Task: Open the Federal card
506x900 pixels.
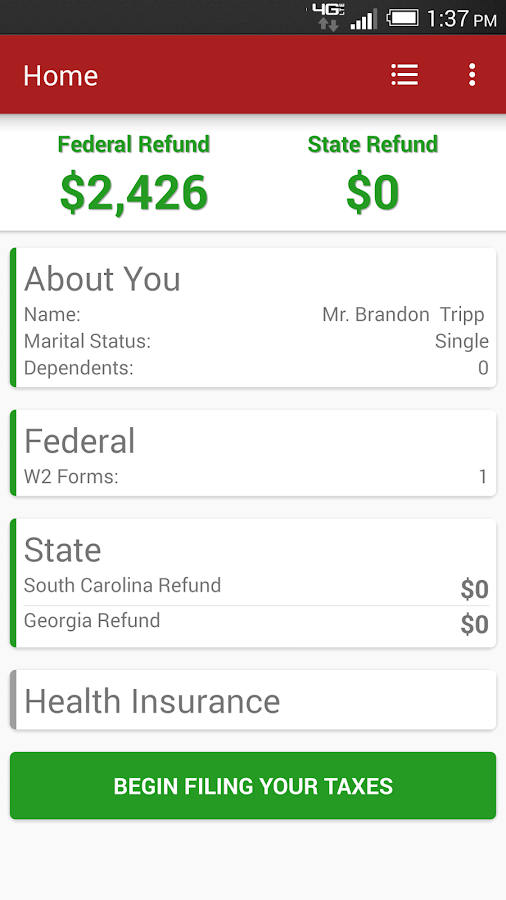Action: [253, 453]
